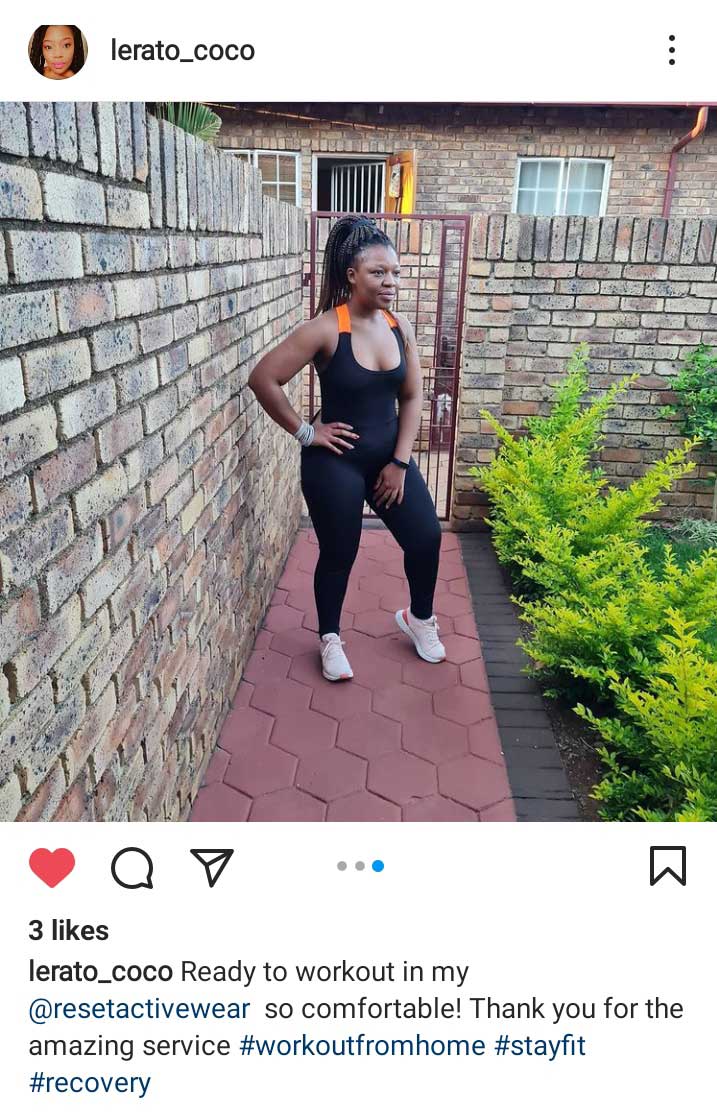Unlike the post with the heart icon

click(52, 867)
